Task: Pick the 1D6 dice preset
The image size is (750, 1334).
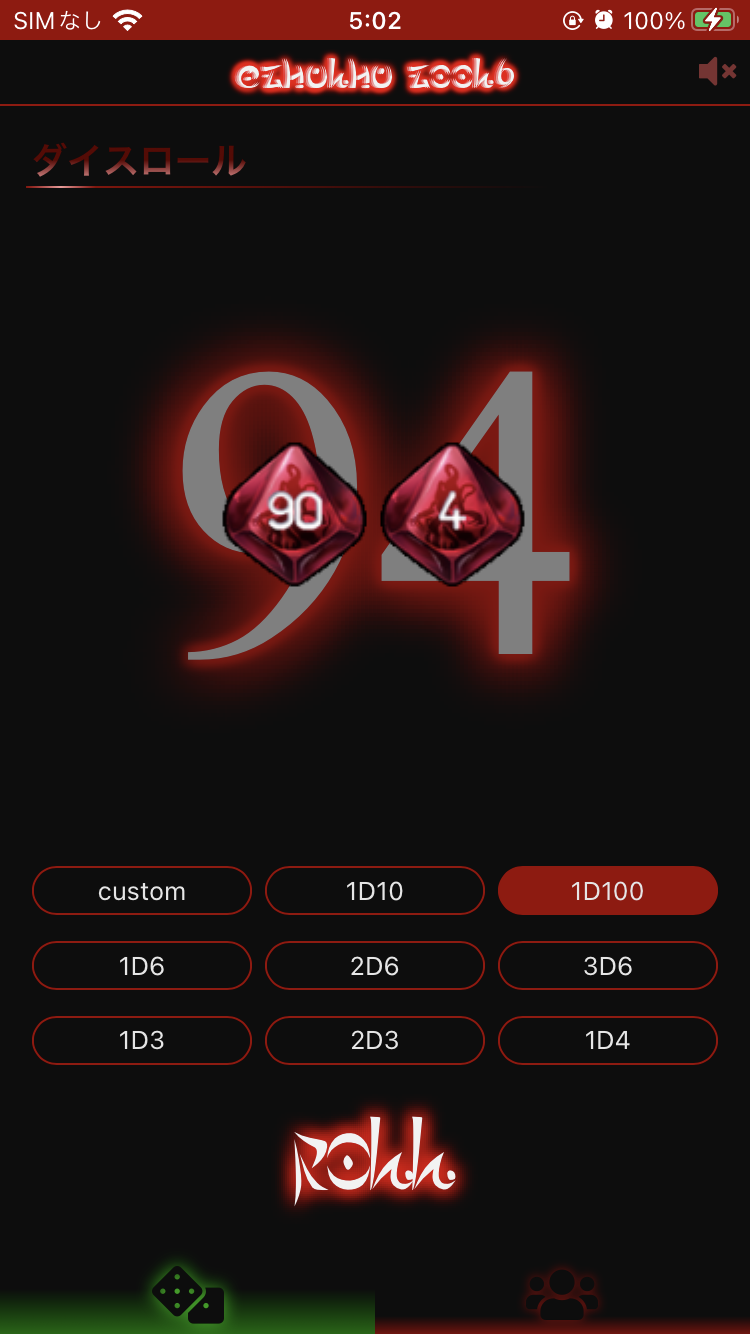Action: click(142, 965)
